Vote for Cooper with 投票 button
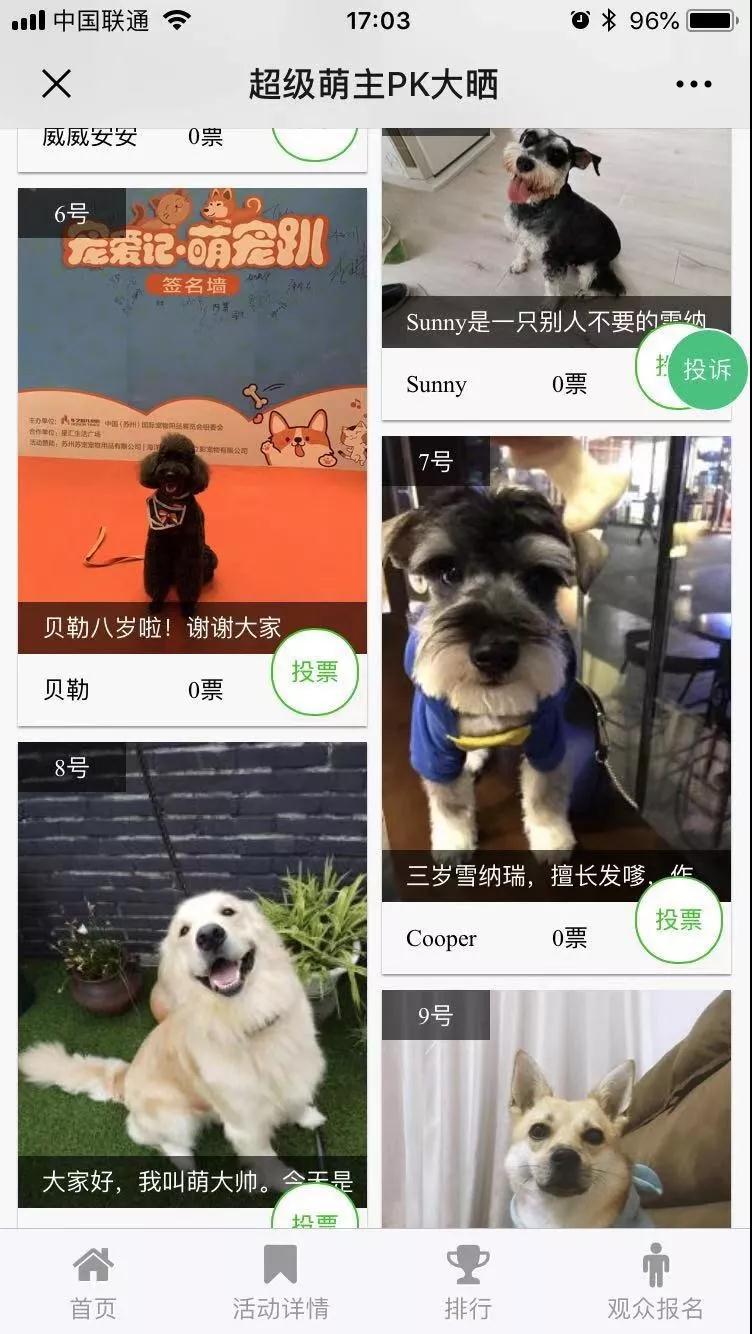The width and height of the screenshot is (752, 1334). click(x=678, y=920)
